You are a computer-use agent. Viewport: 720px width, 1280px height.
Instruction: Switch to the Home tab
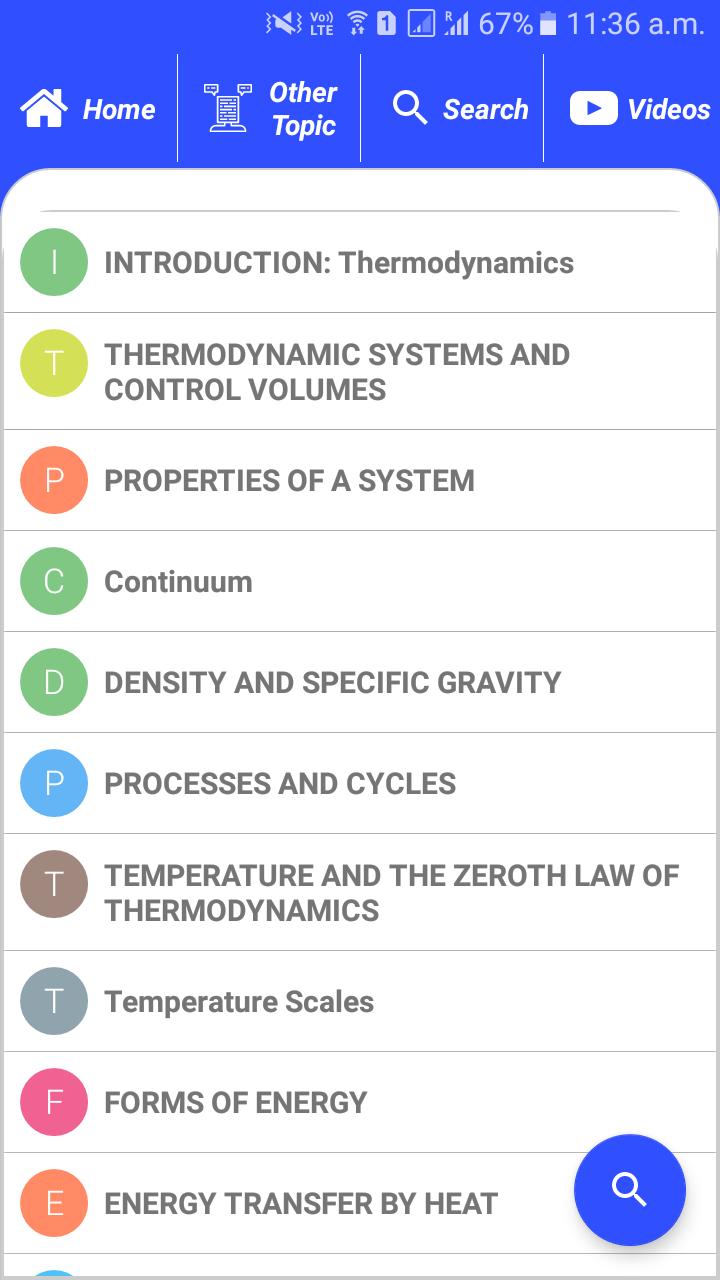[88, 110]
